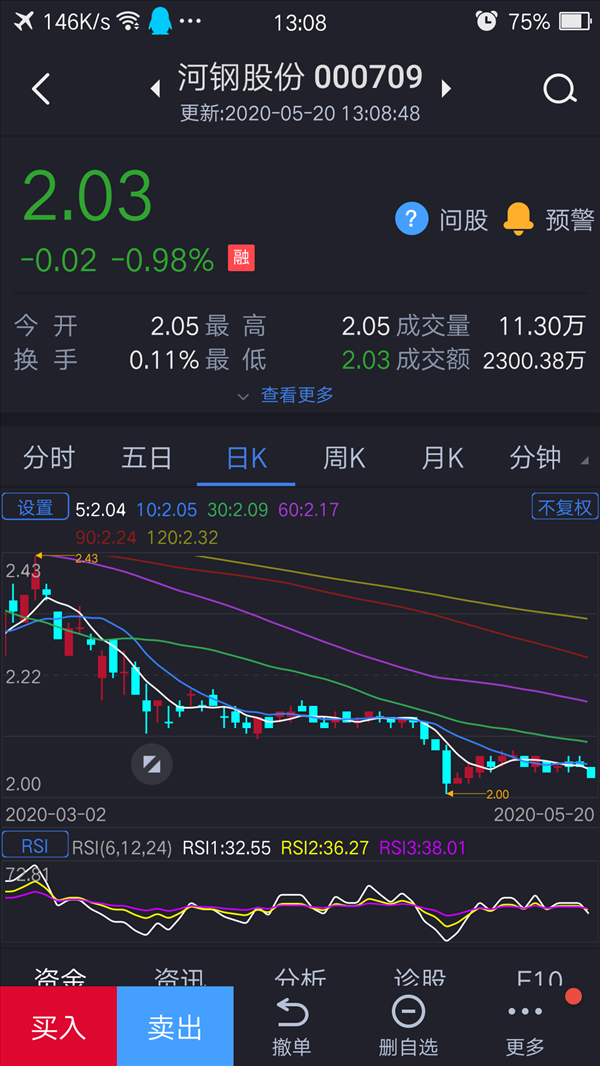This screenshot has height=1066, width=600.
Task: Select the 周K weekly chart tab
Action: click(344, 459)
